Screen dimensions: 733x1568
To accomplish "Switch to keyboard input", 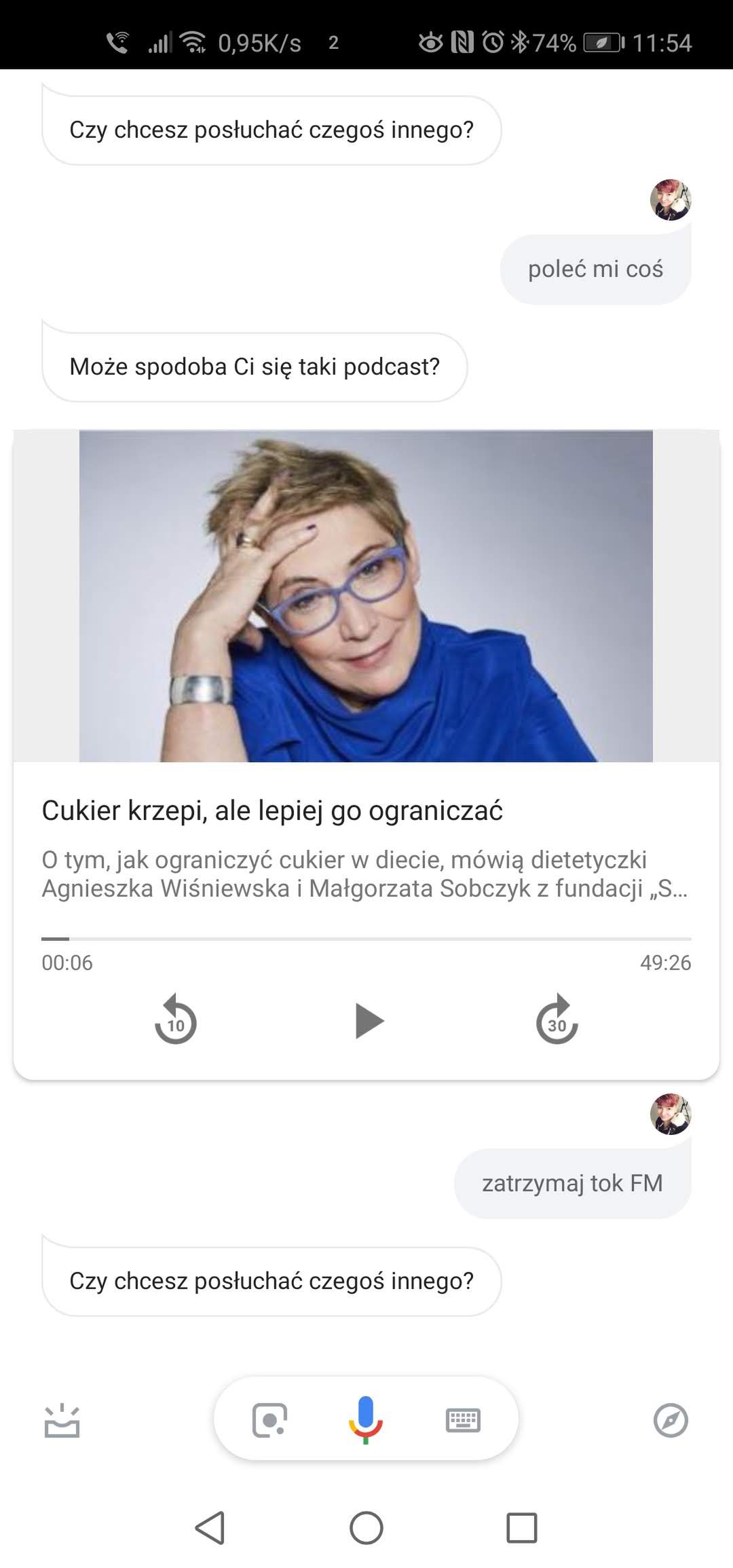I will pos(463,1420).
